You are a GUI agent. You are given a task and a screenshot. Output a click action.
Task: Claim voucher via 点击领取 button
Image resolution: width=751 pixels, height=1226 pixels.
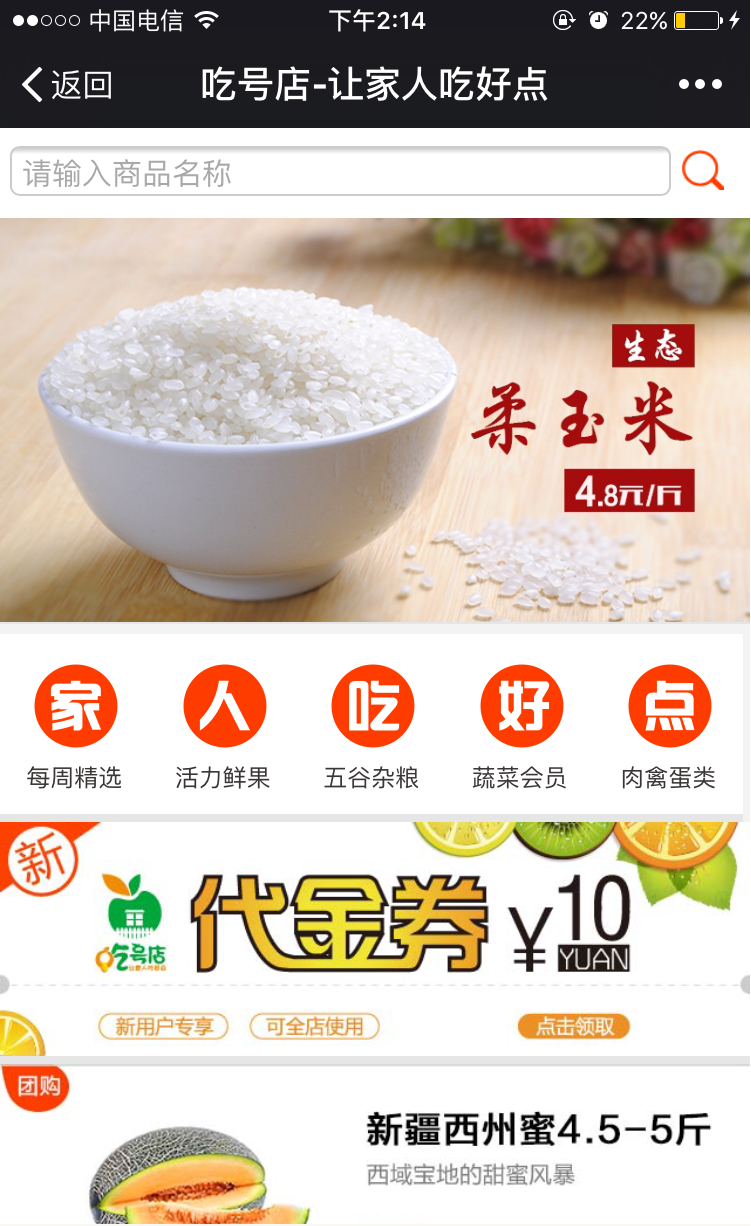pyautogui.click(x=574, y=1027)
